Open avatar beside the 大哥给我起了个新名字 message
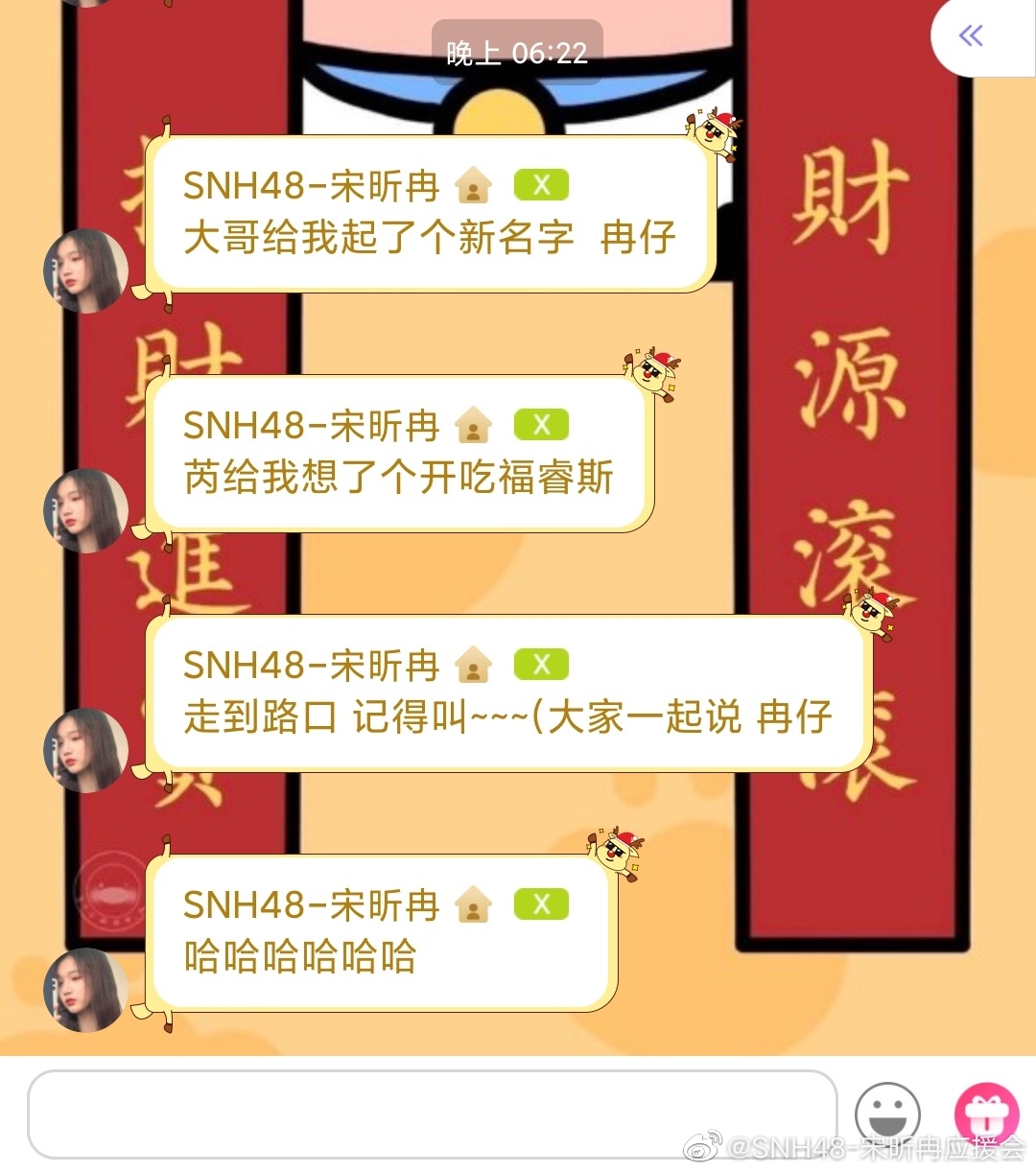Image resolution: width=1036 pixels, height=1173 pixels. (x=85, y=271)
